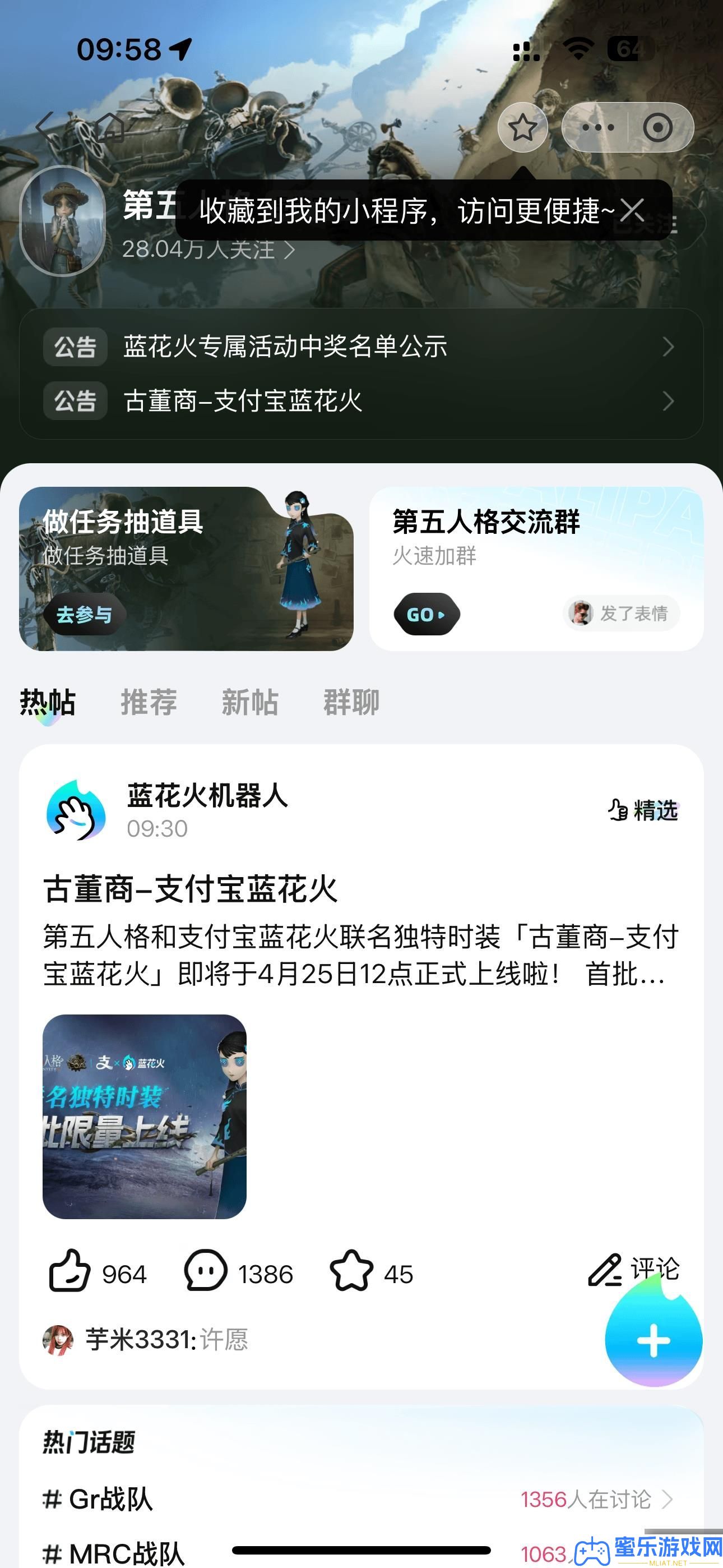Dismiss the 收藏到我的小程序 tooltip
This screenshot has width=723, height=1568.
[x=632, y=211]
